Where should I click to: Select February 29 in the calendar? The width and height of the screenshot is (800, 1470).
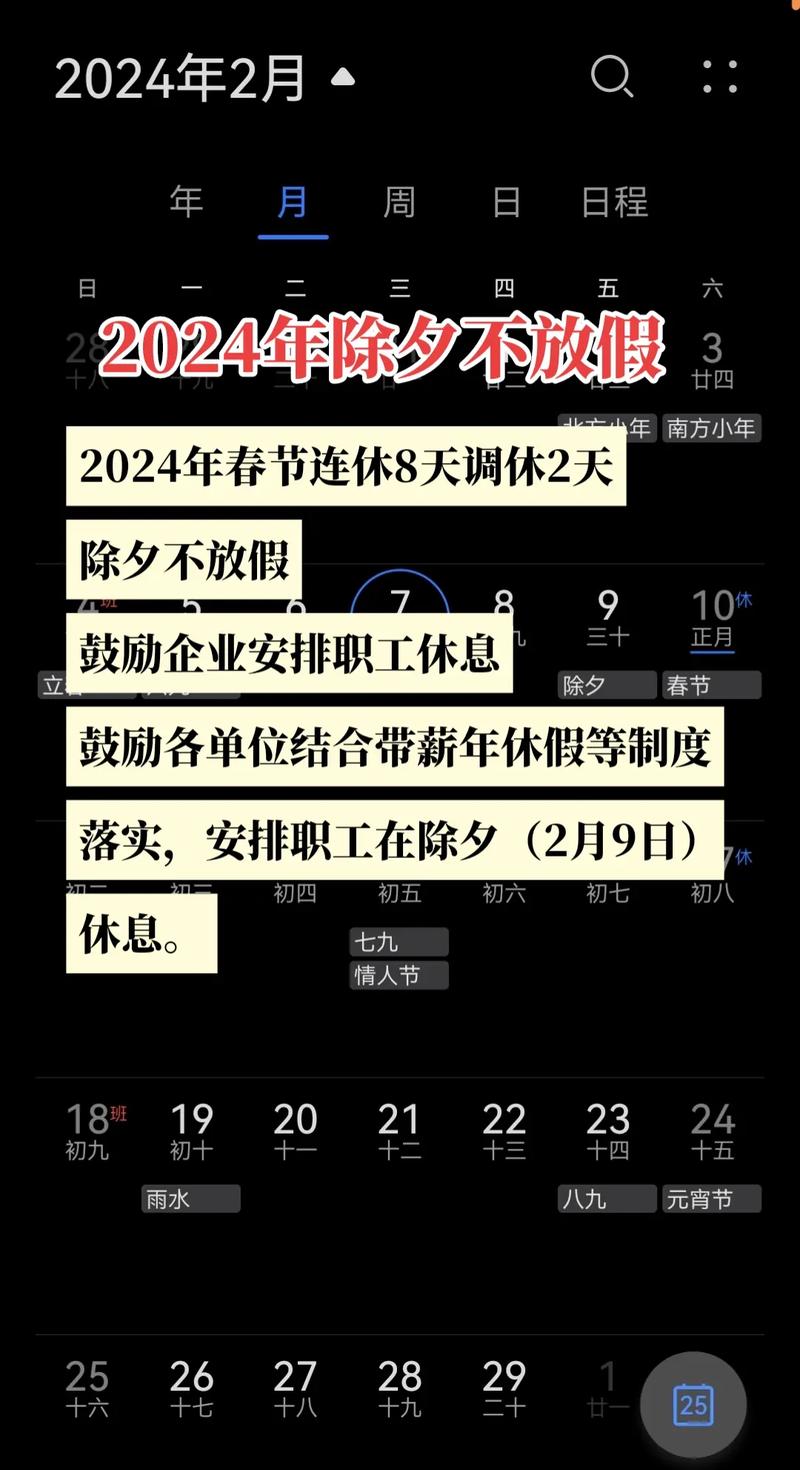tap(504, 1389)
